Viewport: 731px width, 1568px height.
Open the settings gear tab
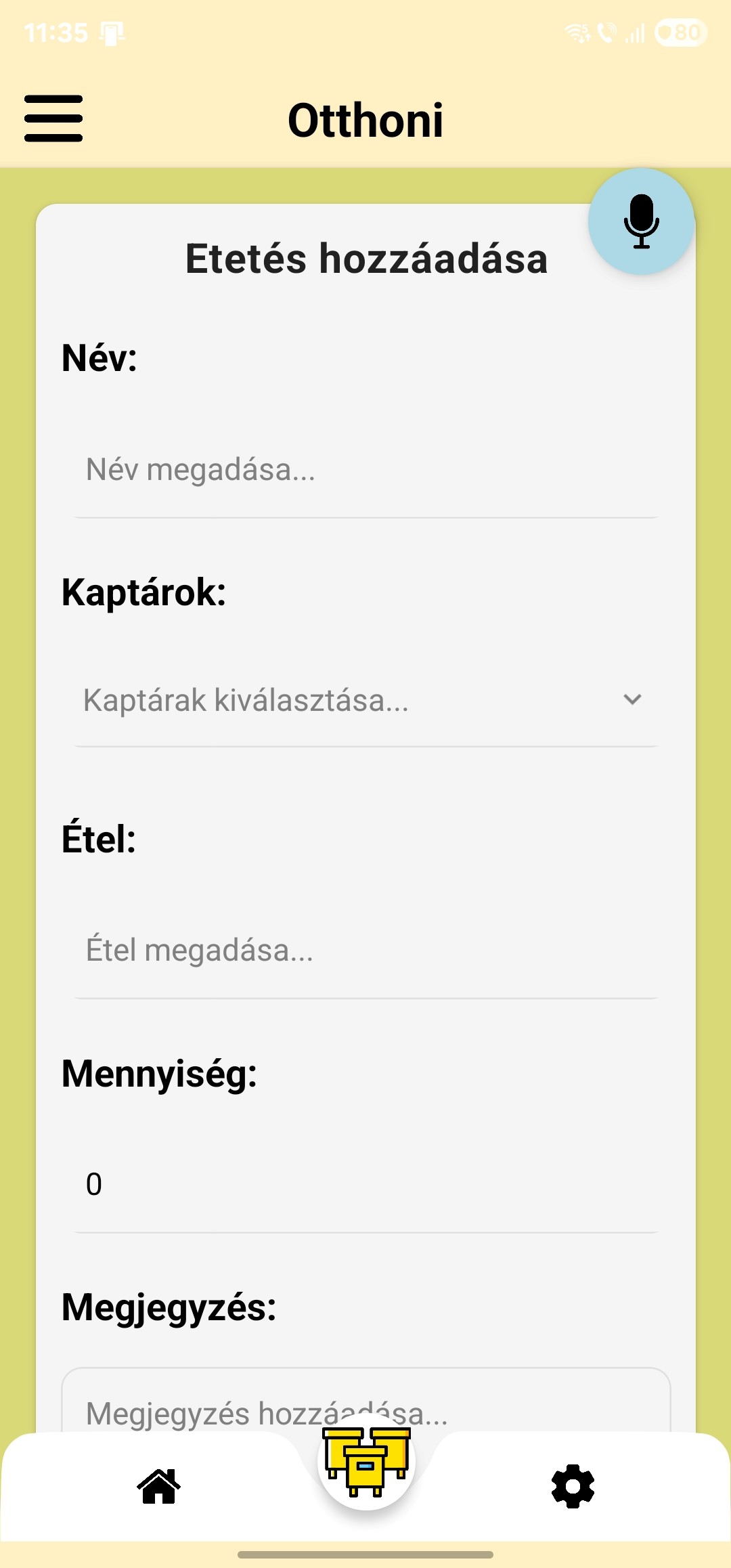(573, 1487)
